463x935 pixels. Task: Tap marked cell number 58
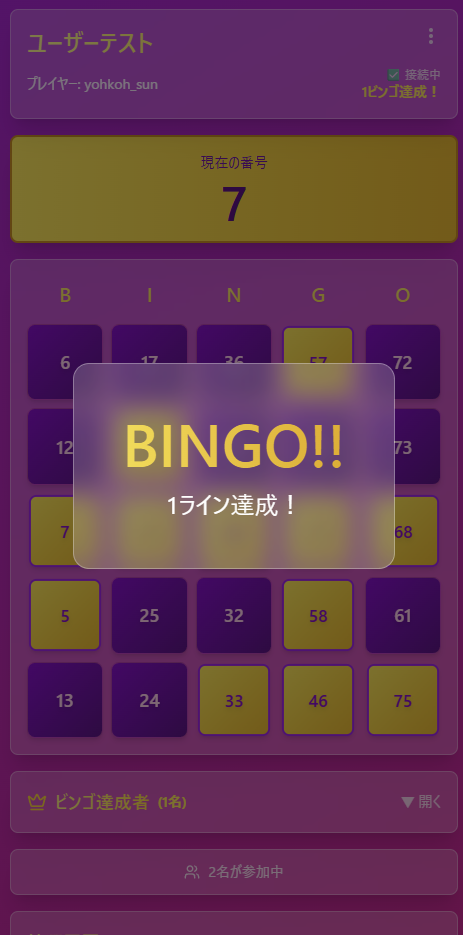(x=318, y=615)
